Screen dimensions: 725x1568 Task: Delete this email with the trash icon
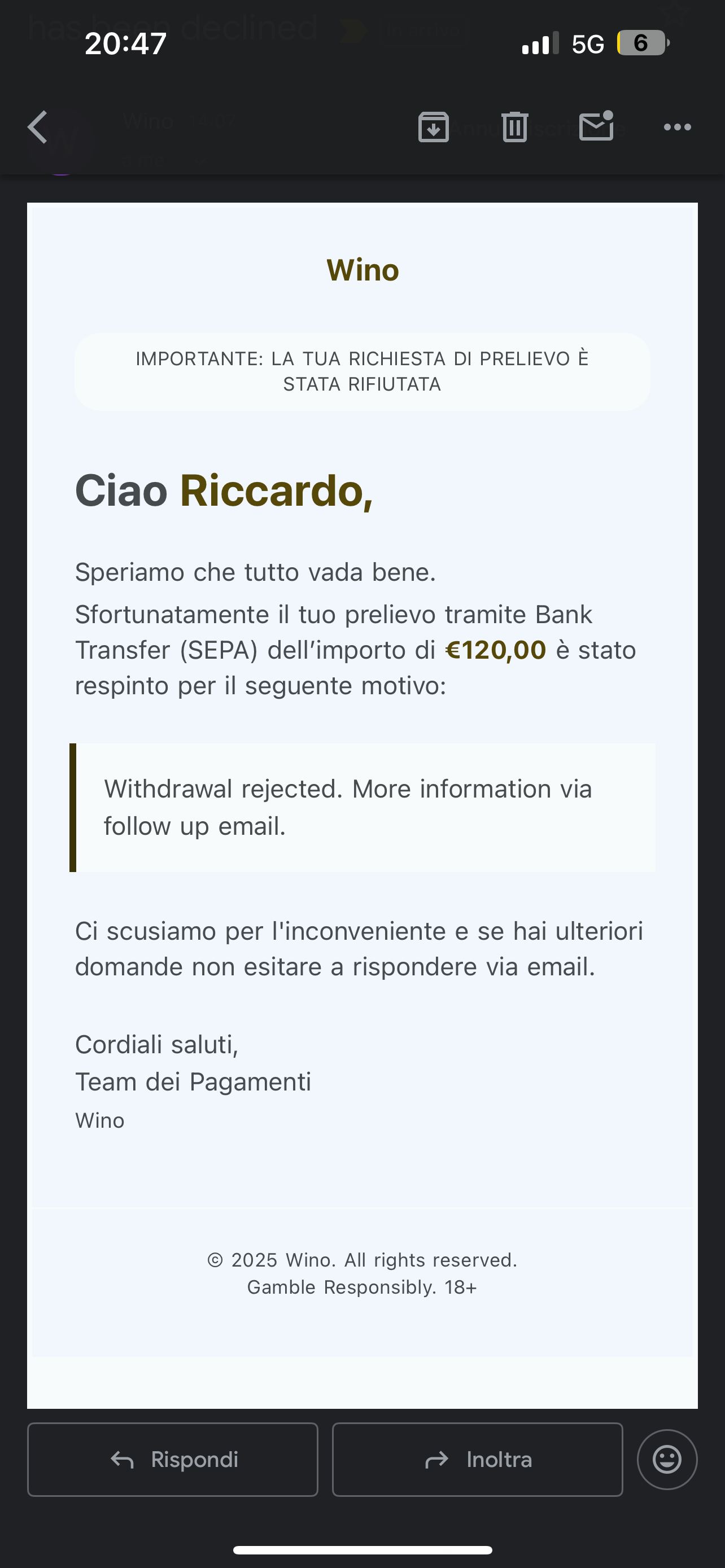point(514,127)
